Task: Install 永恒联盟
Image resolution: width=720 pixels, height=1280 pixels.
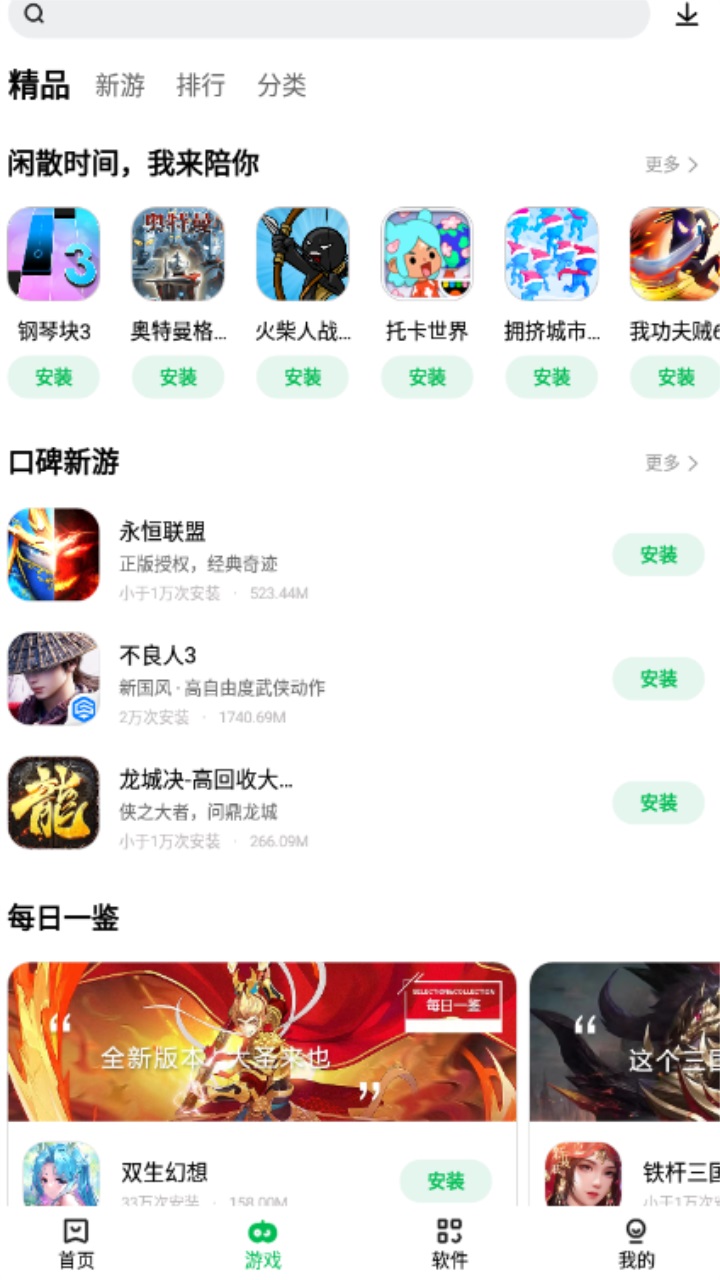Action: [659, 555]
